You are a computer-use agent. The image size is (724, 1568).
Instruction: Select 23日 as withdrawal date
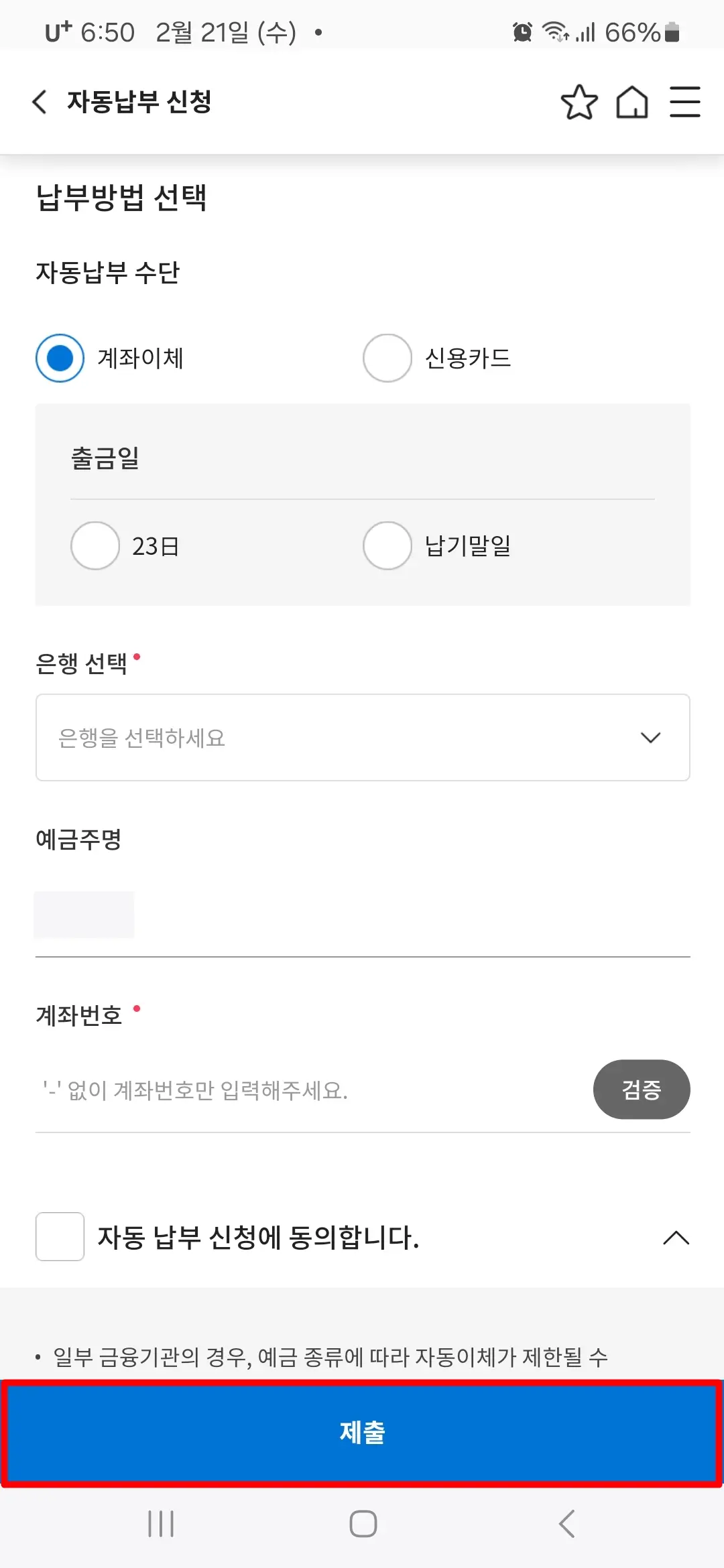[x=95, y=546]
